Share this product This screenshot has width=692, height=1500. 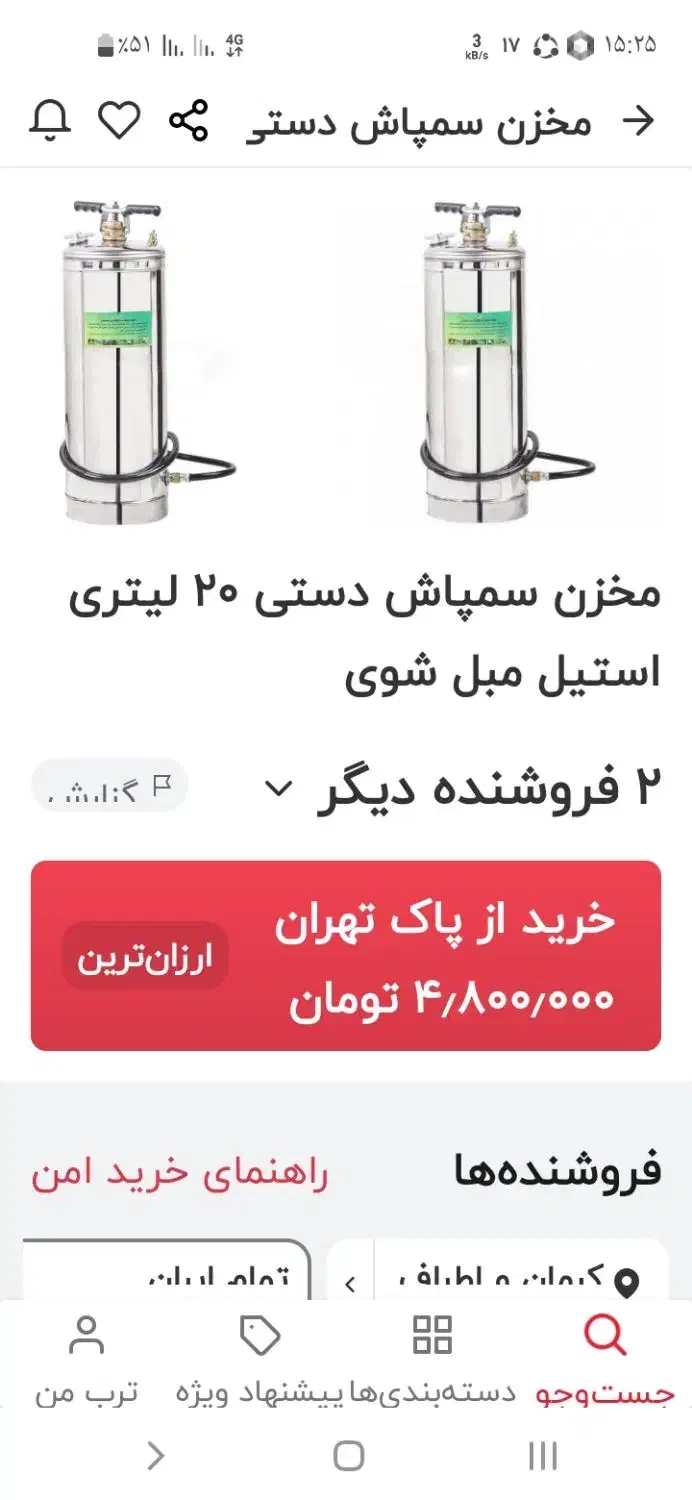pyautogui.click(x=187, y=121)
